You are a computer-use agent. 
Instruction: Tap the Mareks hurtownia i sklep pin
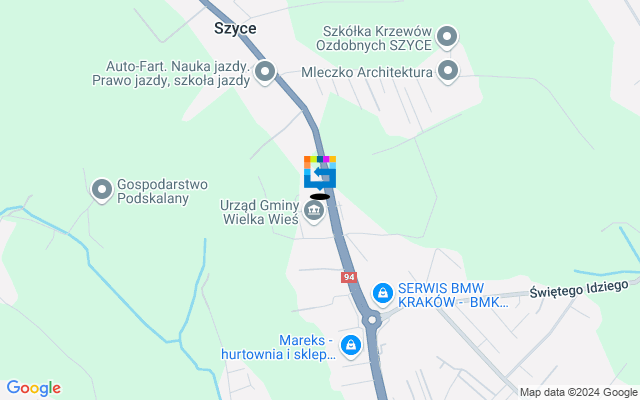(350, 346)
